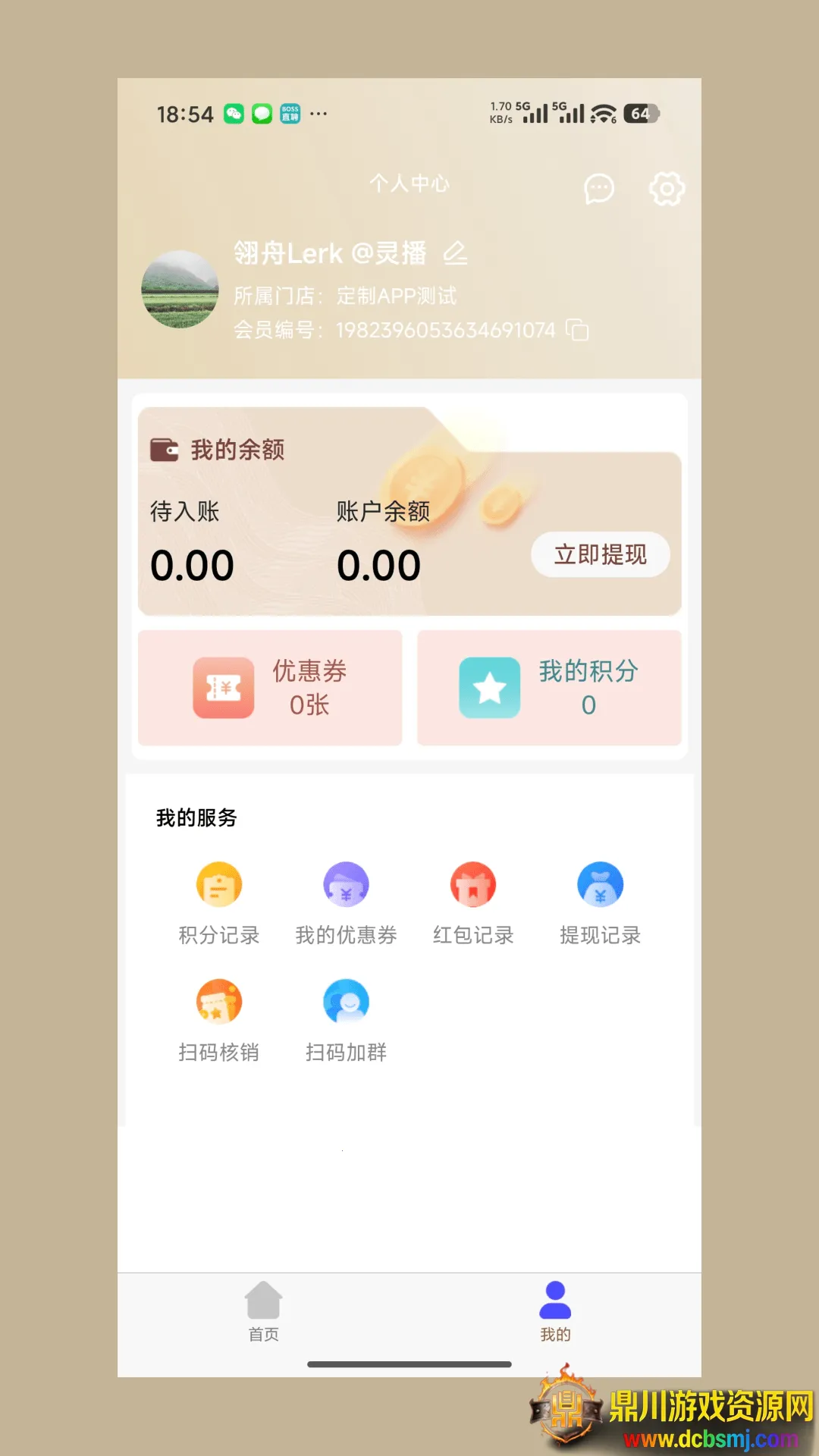This screenshot has height=1456, width=819.
Task: Open the 我的积分 card
Action: [x=549, y=688]
